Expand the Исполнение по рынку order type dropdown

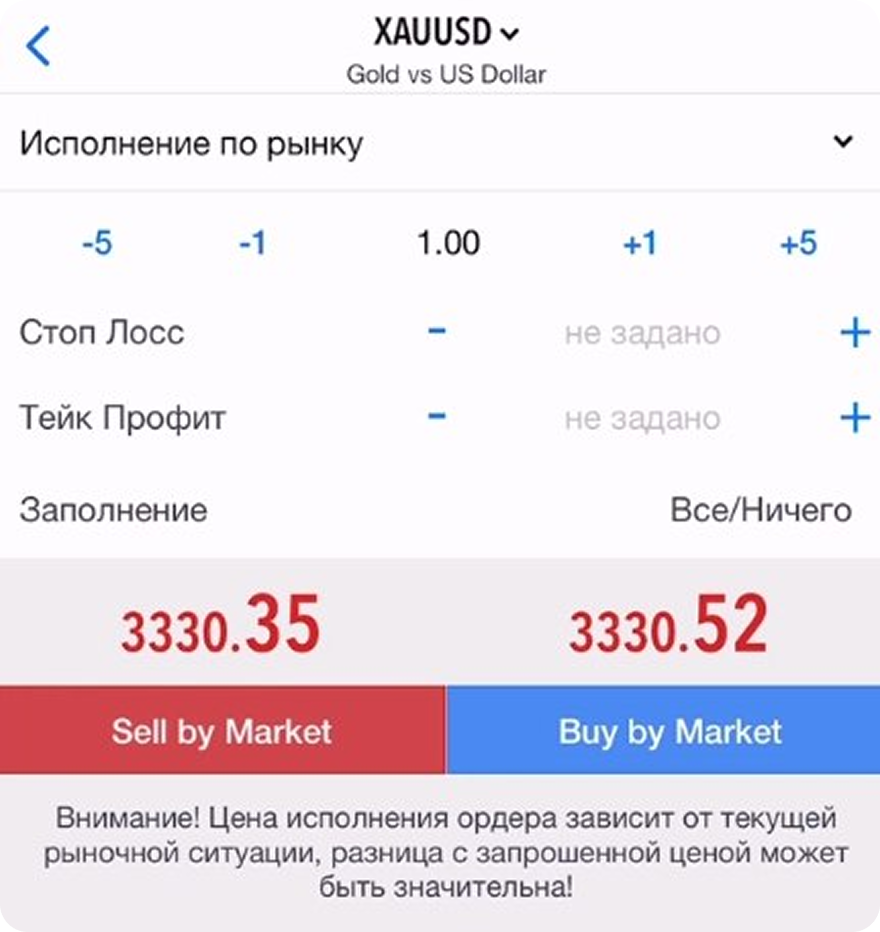coord(842,142)
